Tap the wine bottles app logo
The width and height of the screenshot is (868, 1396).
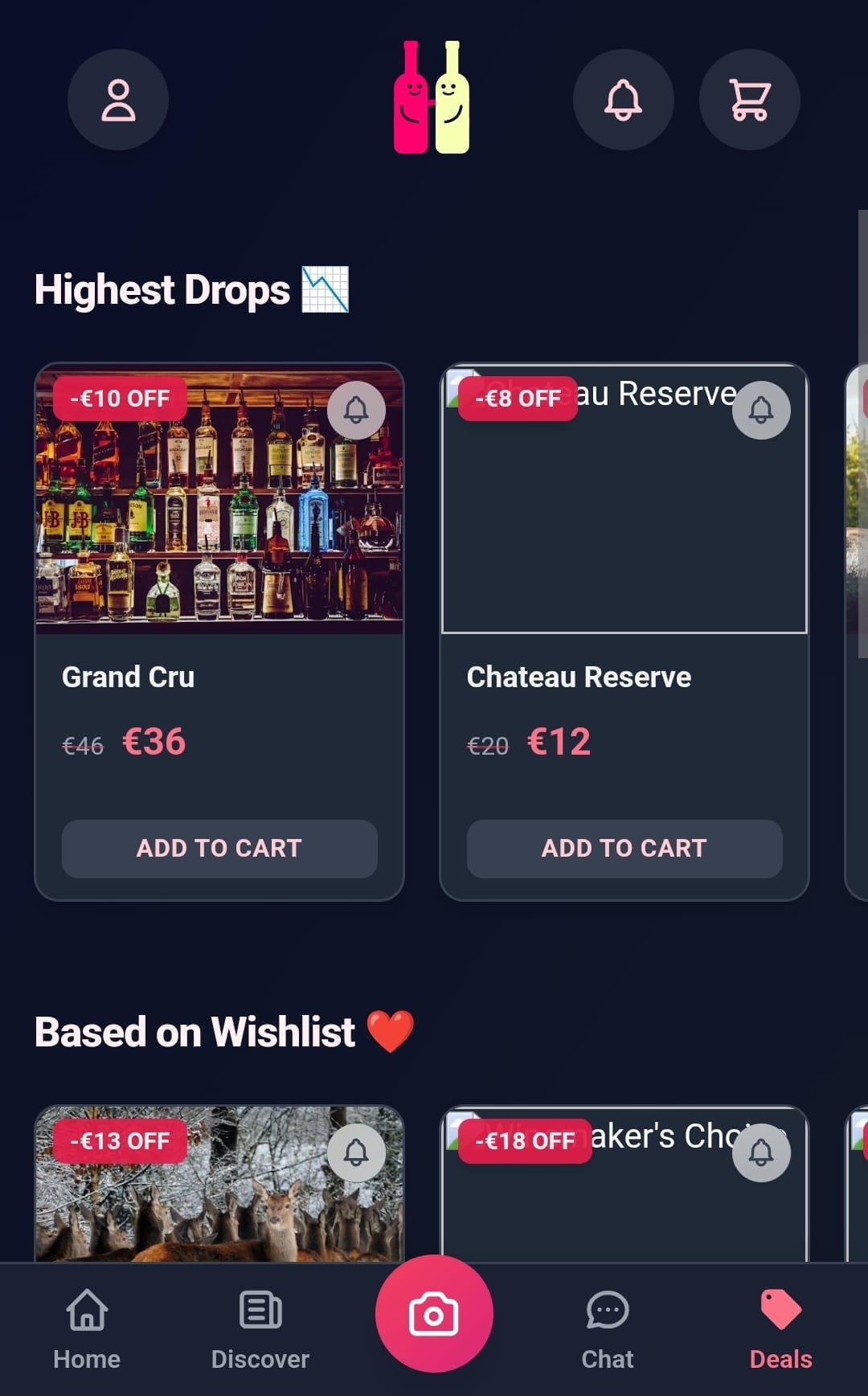(433, 96)
